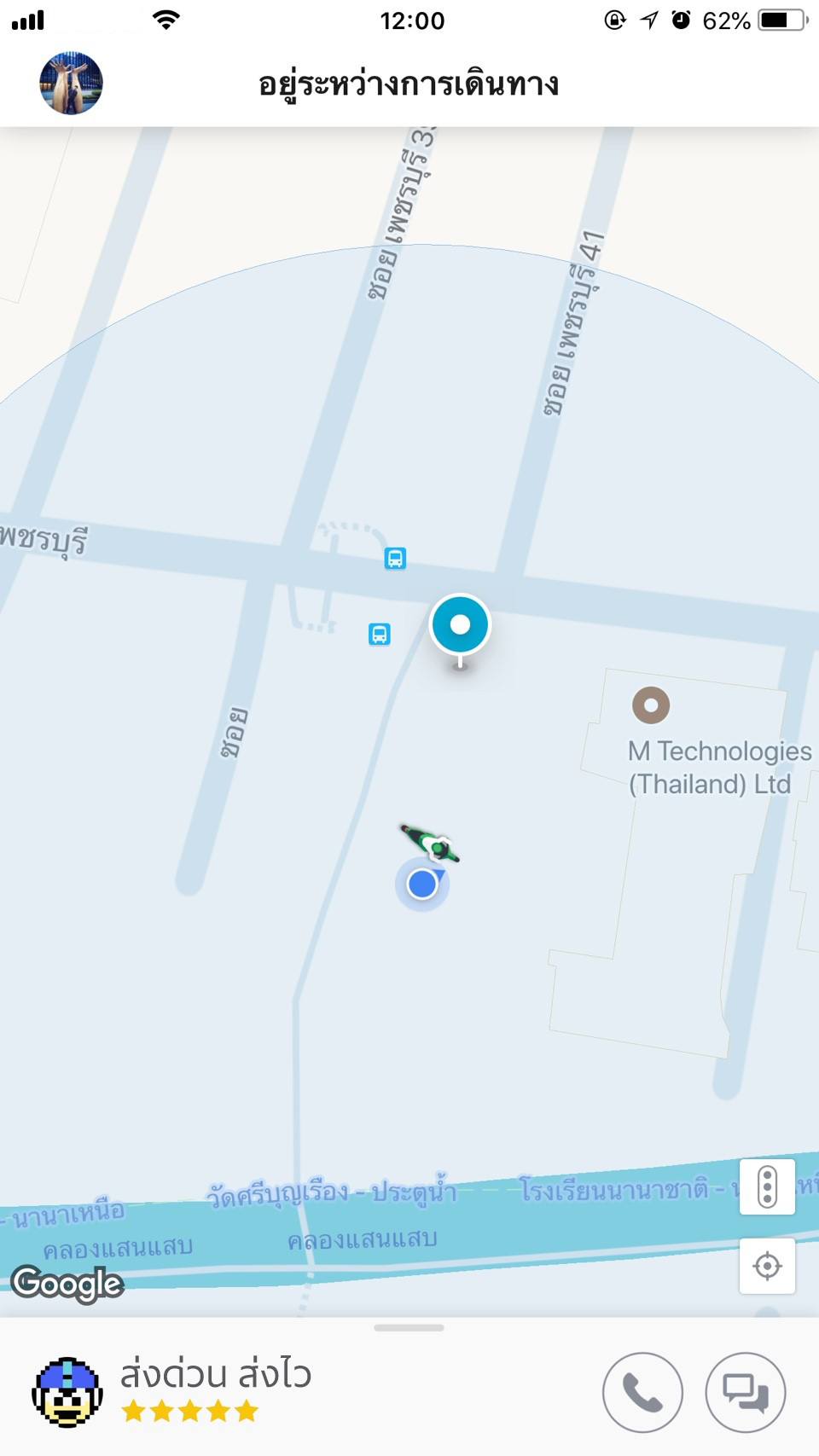Open the profile picture in the header

(72, 84)
